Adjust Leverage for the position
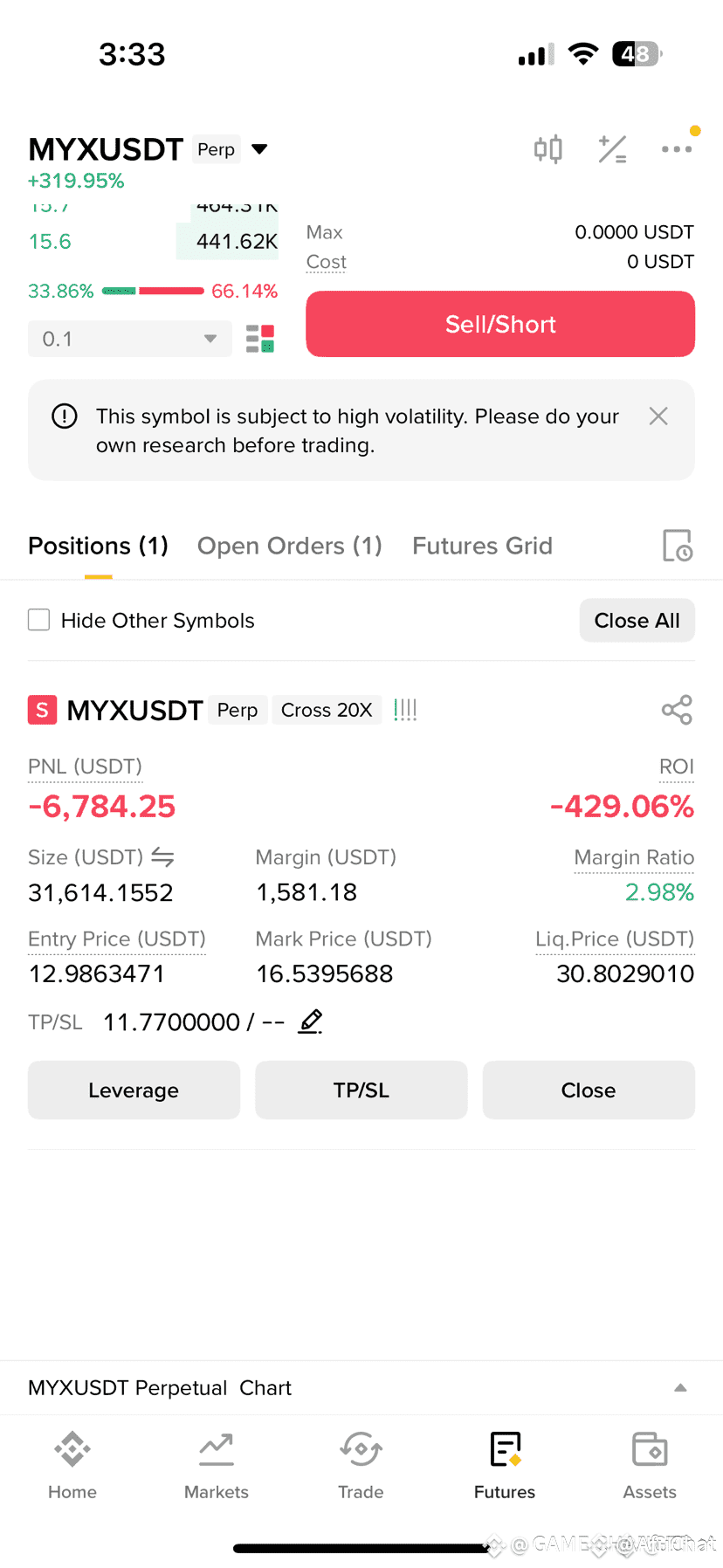Image resolution: width=723 pixels, height=1568 pixels. tap(134, 1090)
